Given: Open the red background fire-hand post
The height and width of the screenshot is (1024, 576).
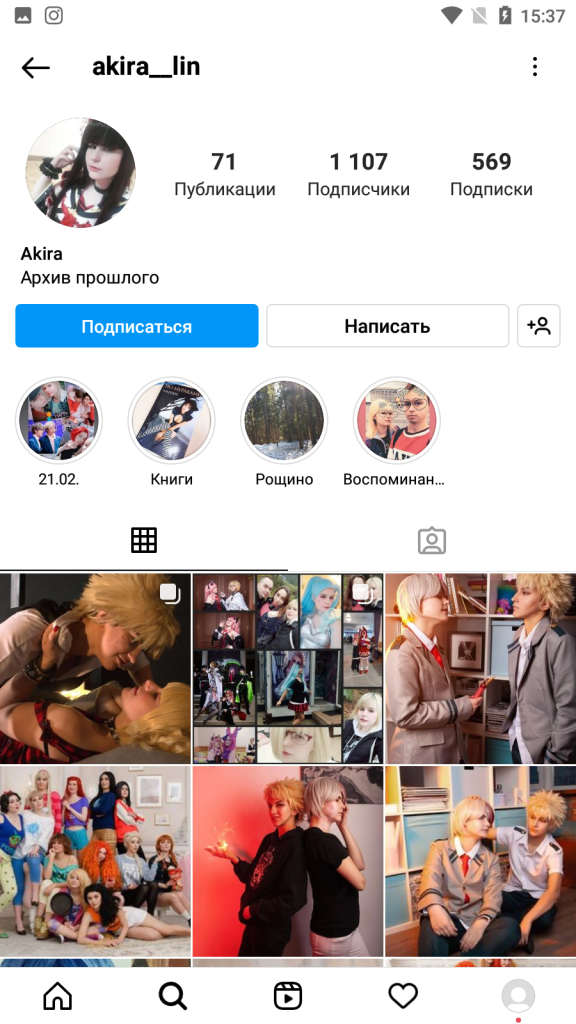Looking at the screenshot, I should pos(287,861).
